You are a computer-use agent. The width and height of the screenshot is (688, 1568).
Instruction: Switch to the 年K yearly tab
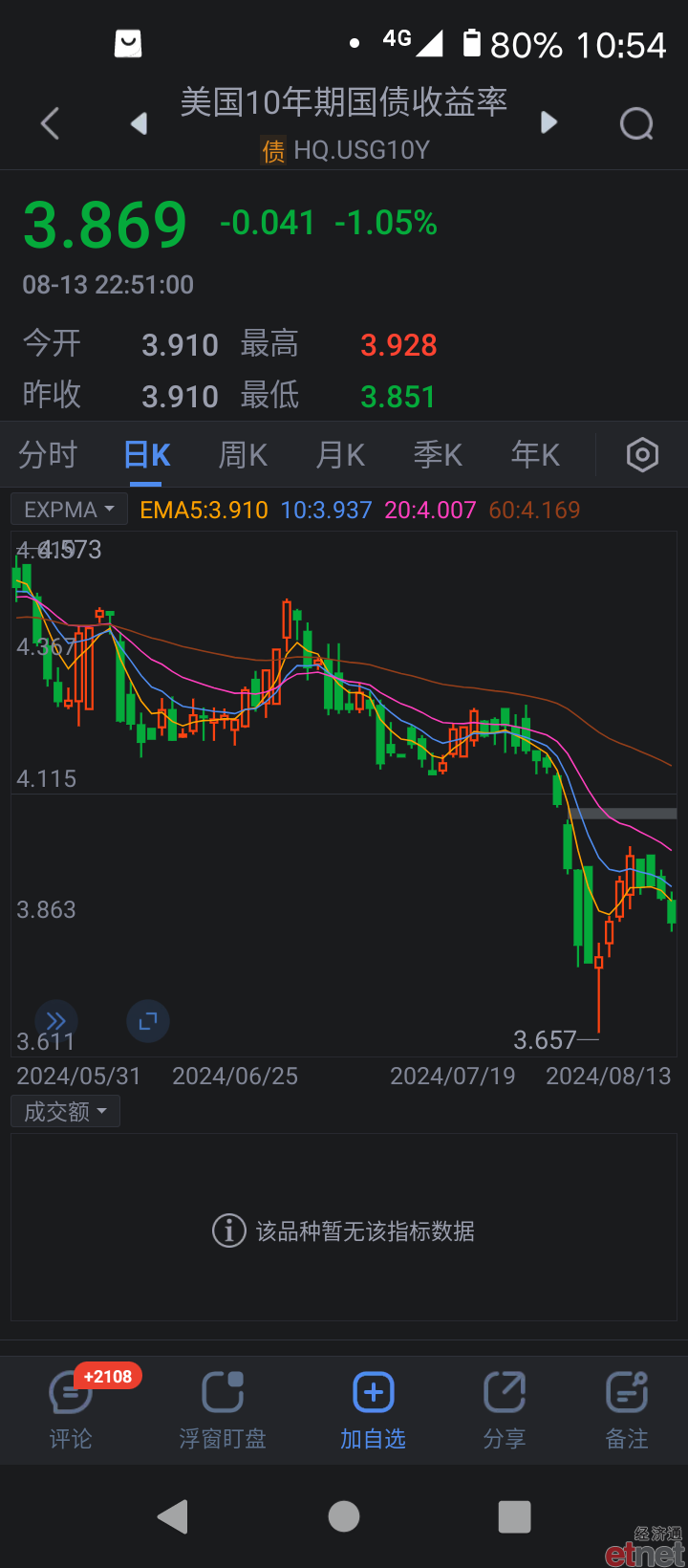(535, 455)
